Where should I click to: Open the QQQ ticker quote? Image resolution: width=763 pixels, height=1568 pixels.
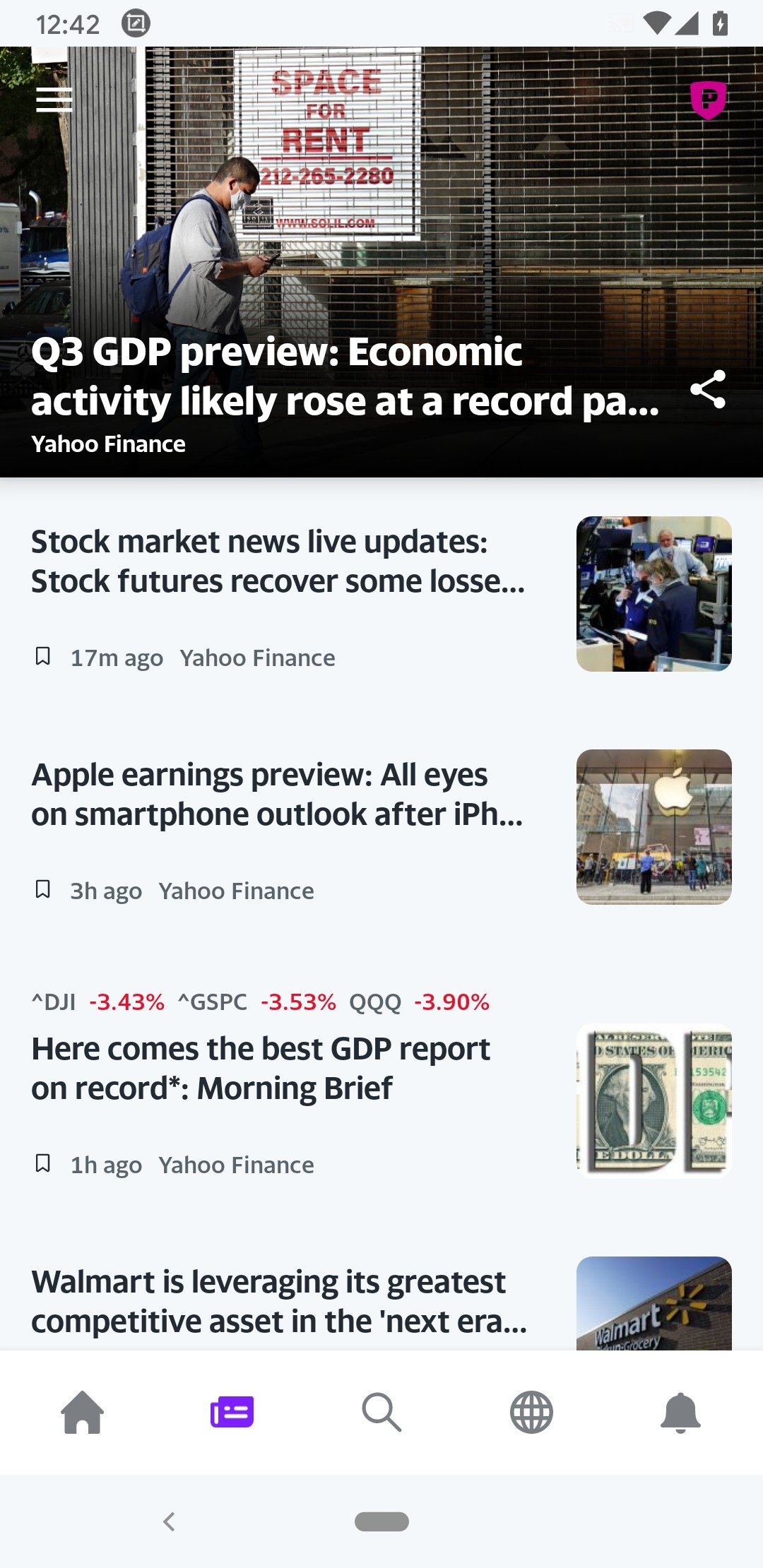click(x=375, y=1002)
